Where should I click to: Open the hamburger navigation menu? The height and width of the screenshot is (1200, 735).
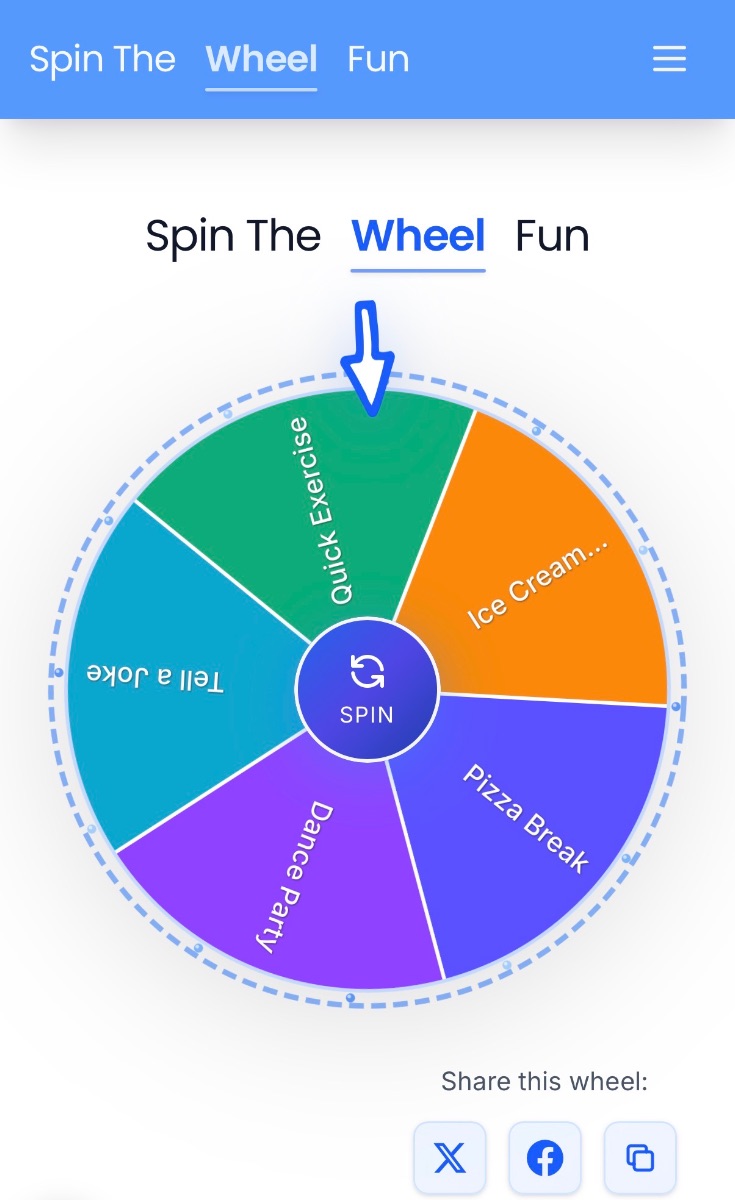pos(668,59)
